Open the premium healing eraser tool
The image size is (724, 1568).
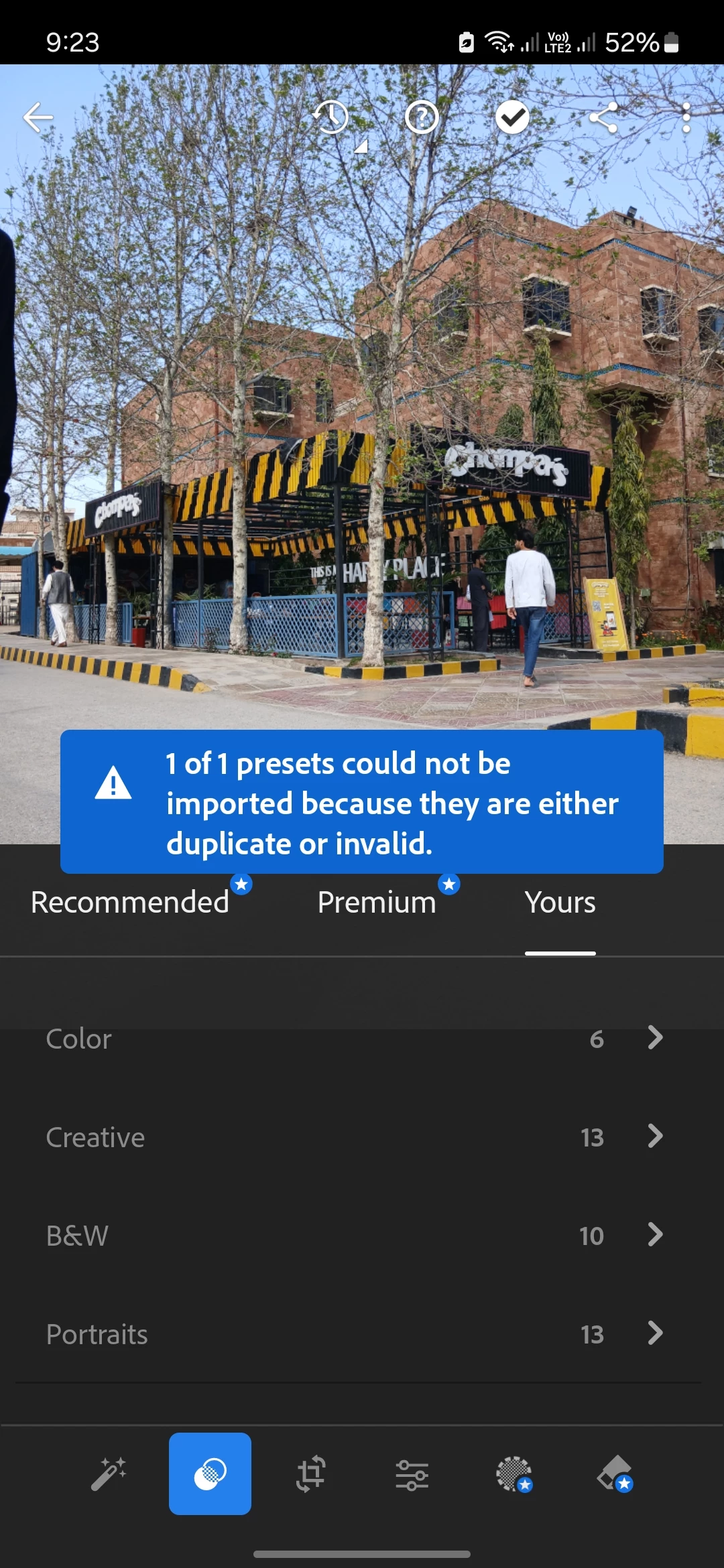click(614, 1474)
